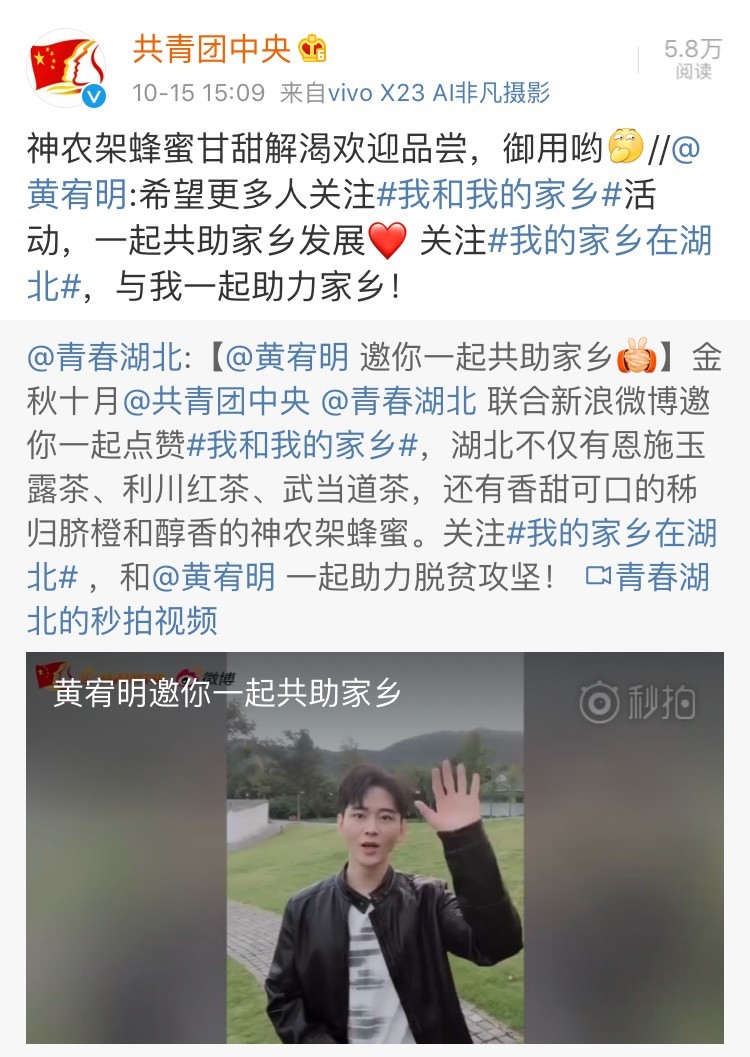Open the 共青团中央 account name
750x1057 pixels.
(x=212, y=48)
